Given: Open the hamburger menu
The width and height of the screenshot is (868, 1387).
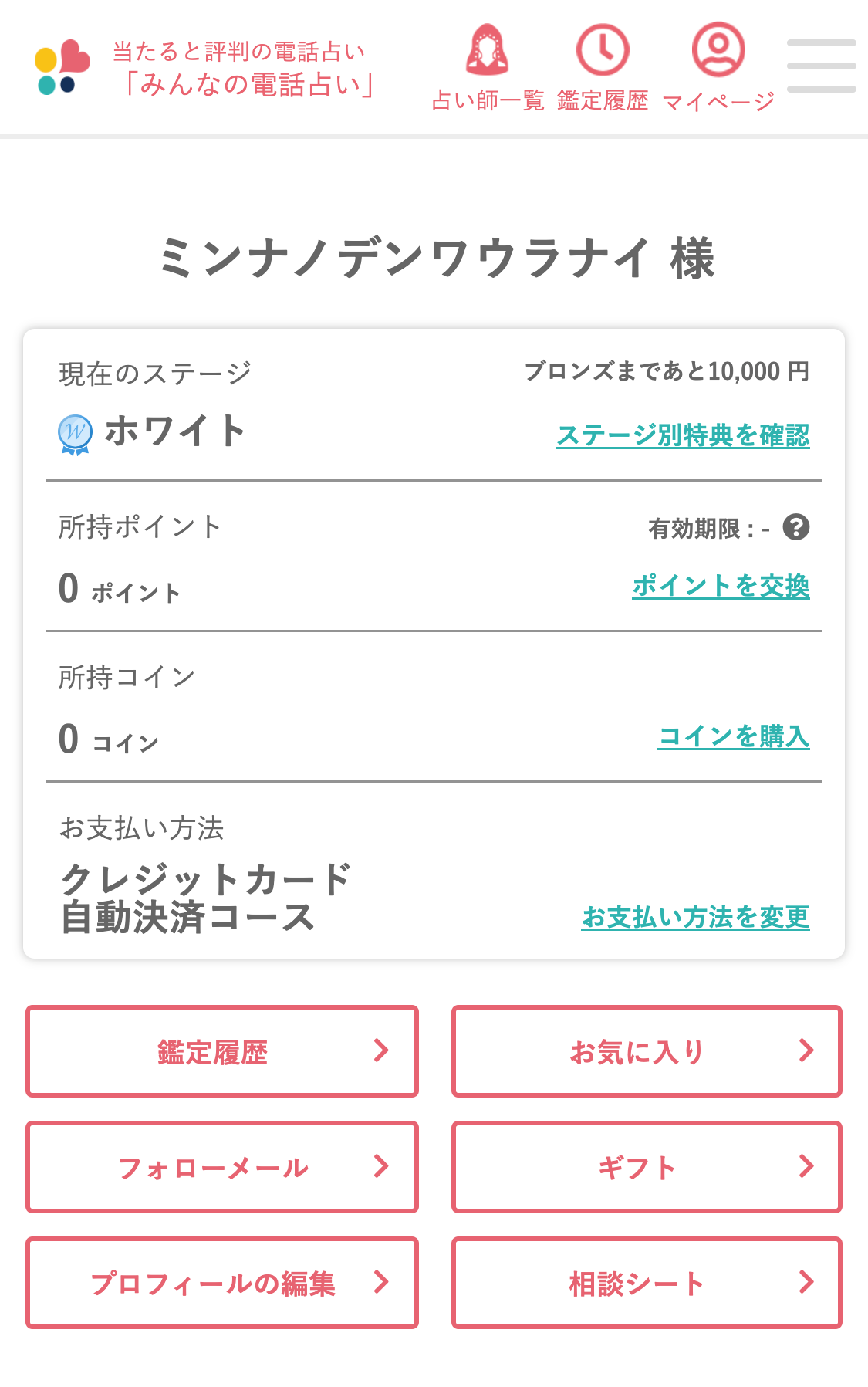Looking at the screenshot, I should click(x=821, y=66).
